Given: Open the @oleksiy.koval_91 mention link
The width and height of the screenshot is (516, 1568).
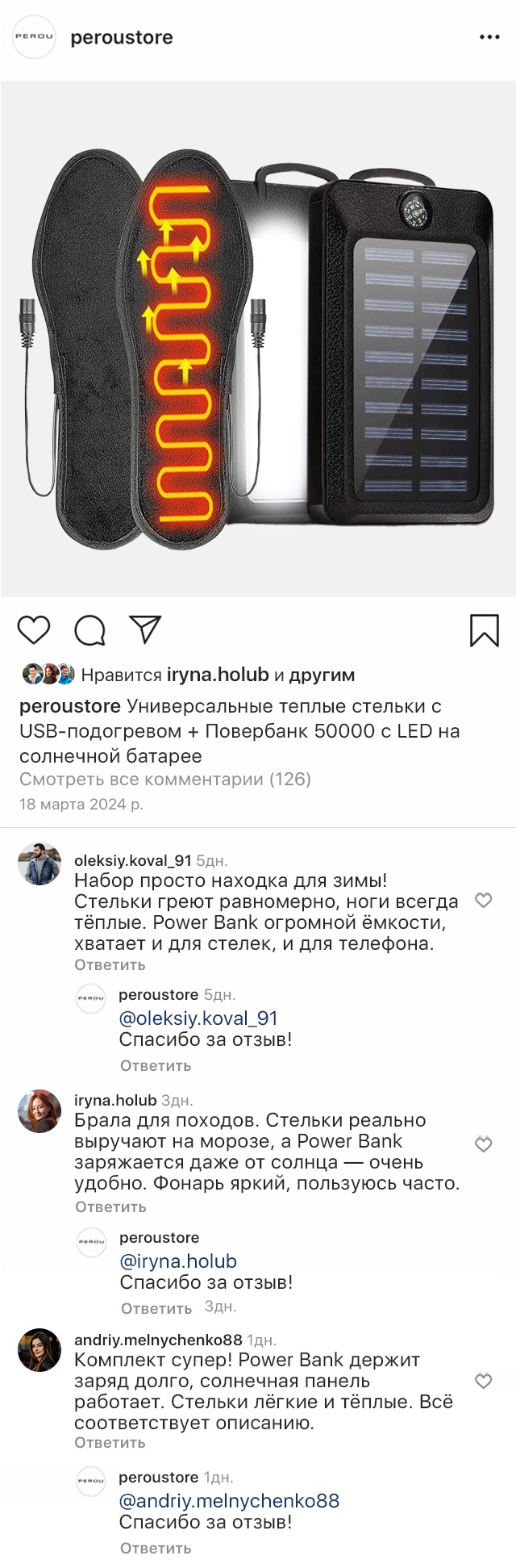Looking at the screenshot, I should click(x=198, y=1018).
